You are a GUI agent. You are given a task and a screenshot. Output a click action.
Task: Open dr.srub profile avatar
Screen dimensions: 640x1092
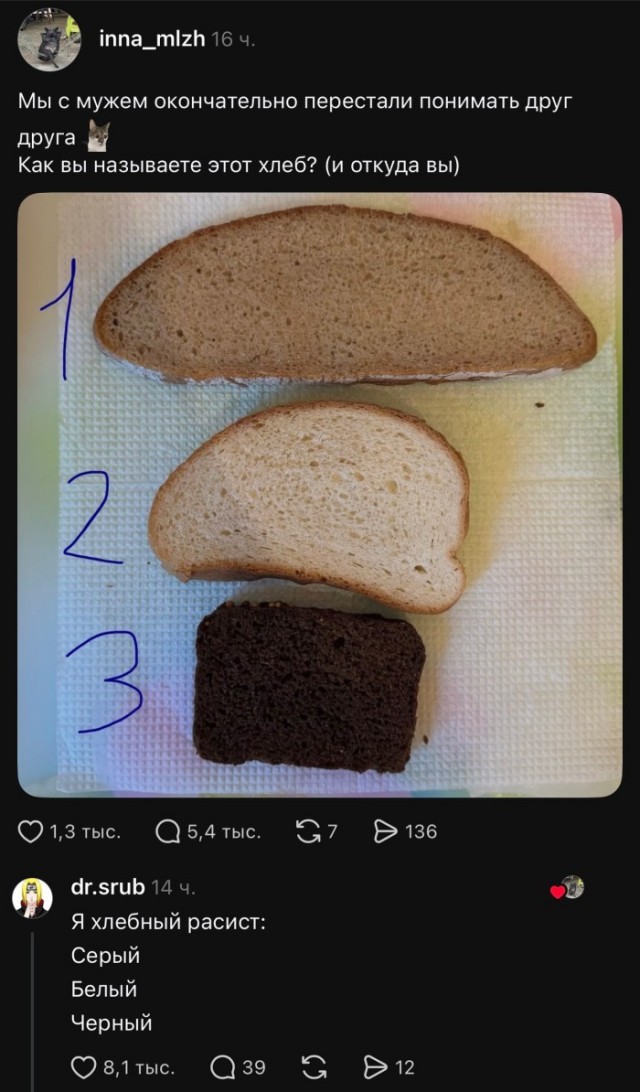click(32, 898)
